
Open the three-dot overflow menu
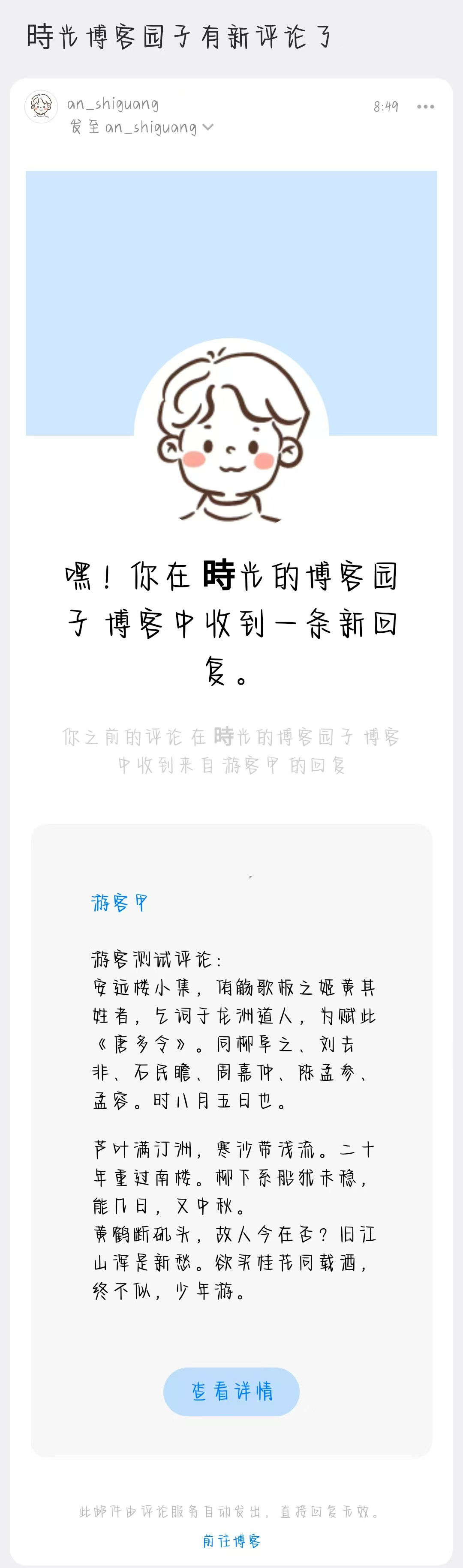coord(425,107)
